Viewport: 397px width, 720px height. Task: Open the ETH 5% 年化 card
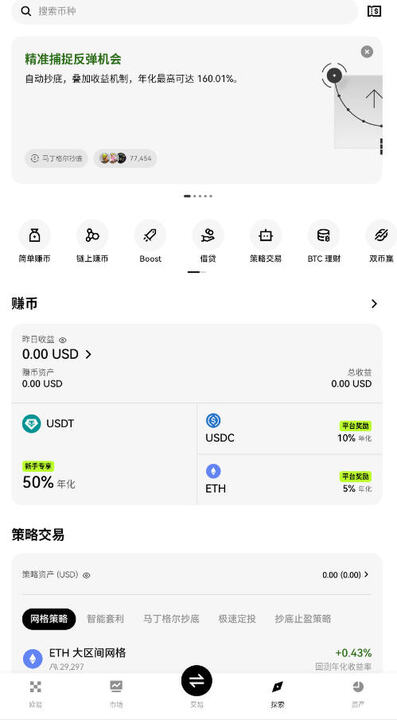[x=290, y=479]
